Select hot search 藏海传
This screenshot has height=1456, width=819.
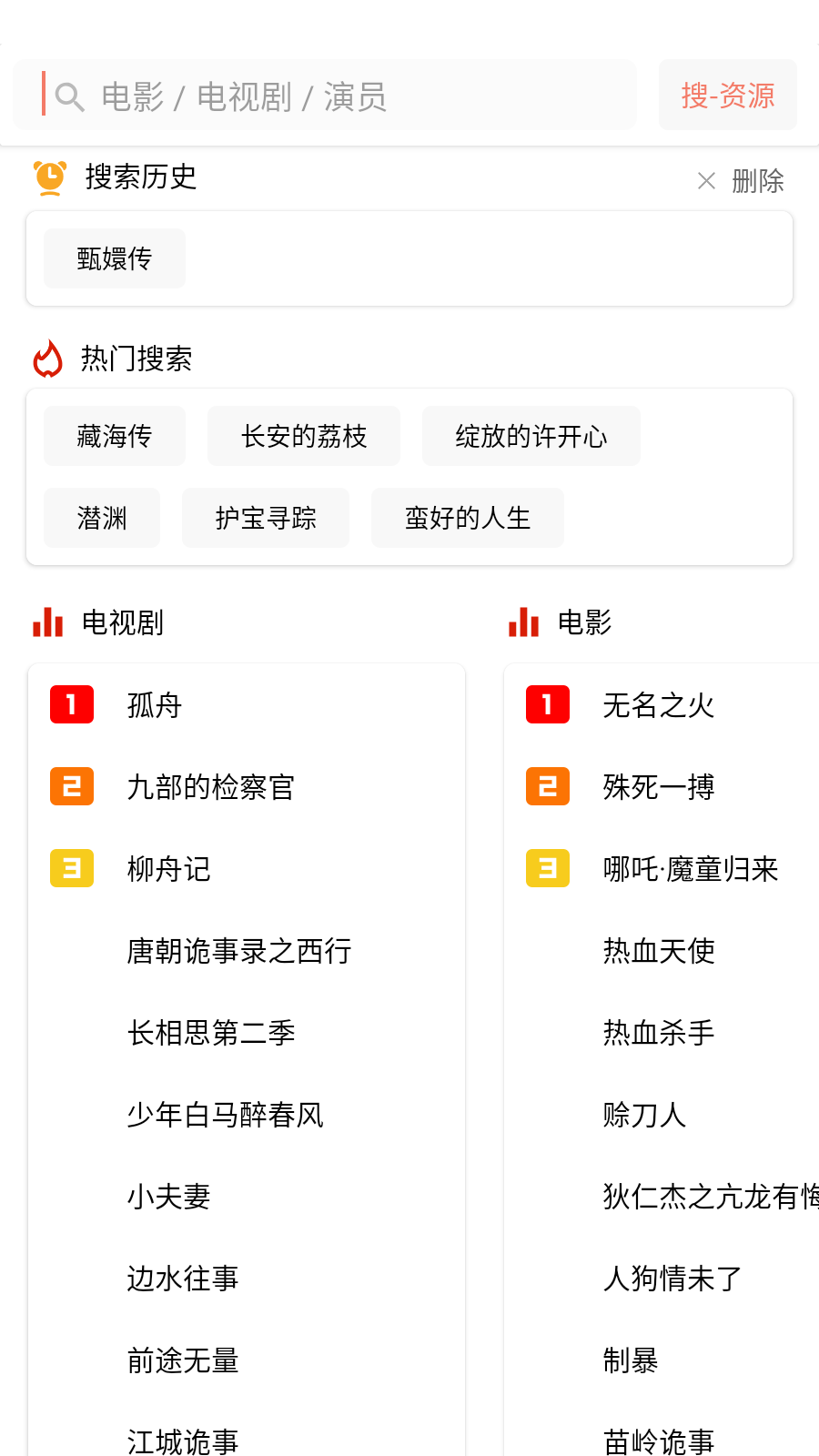(x=114, y=436)
